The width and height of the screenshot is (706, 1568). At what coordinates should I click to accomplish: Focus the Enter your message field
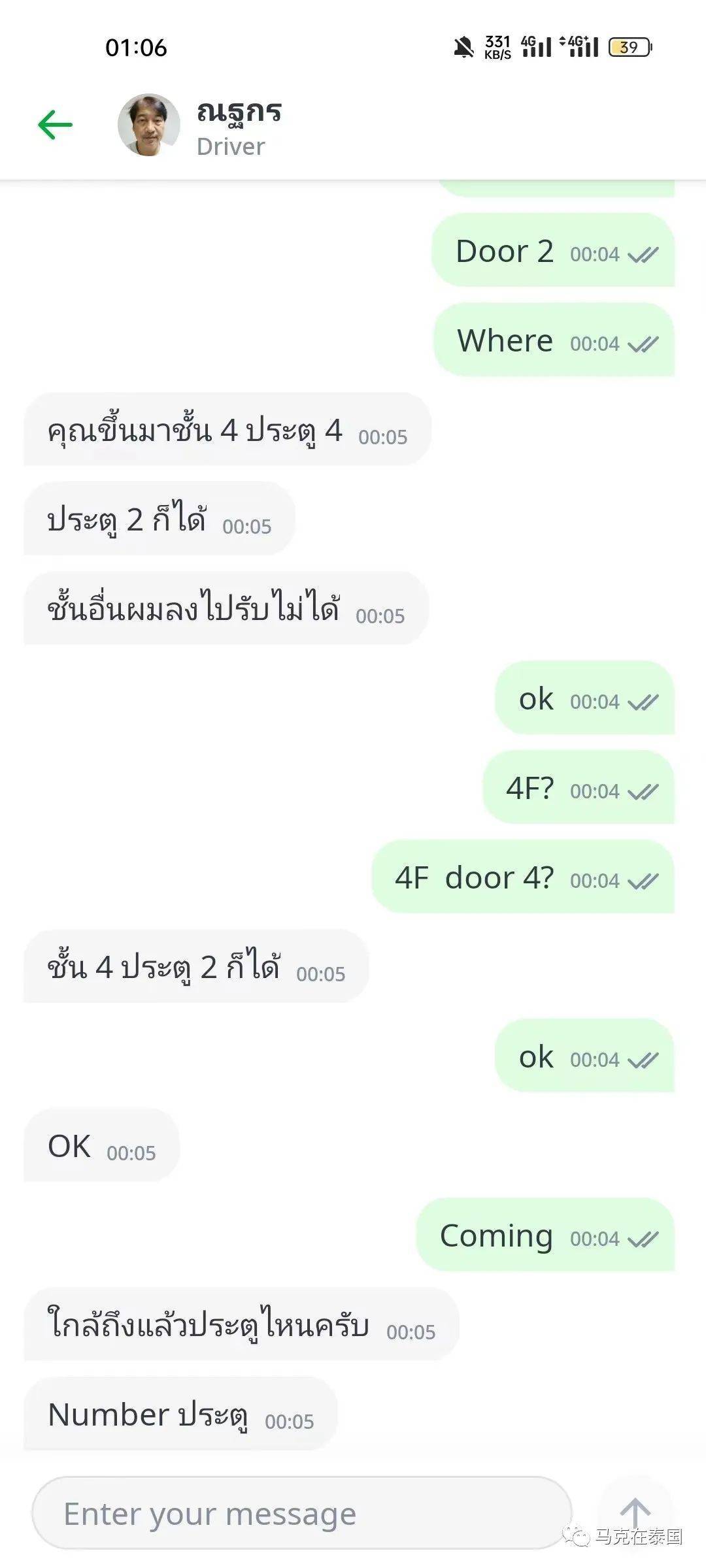click(x=301, y=1513)
